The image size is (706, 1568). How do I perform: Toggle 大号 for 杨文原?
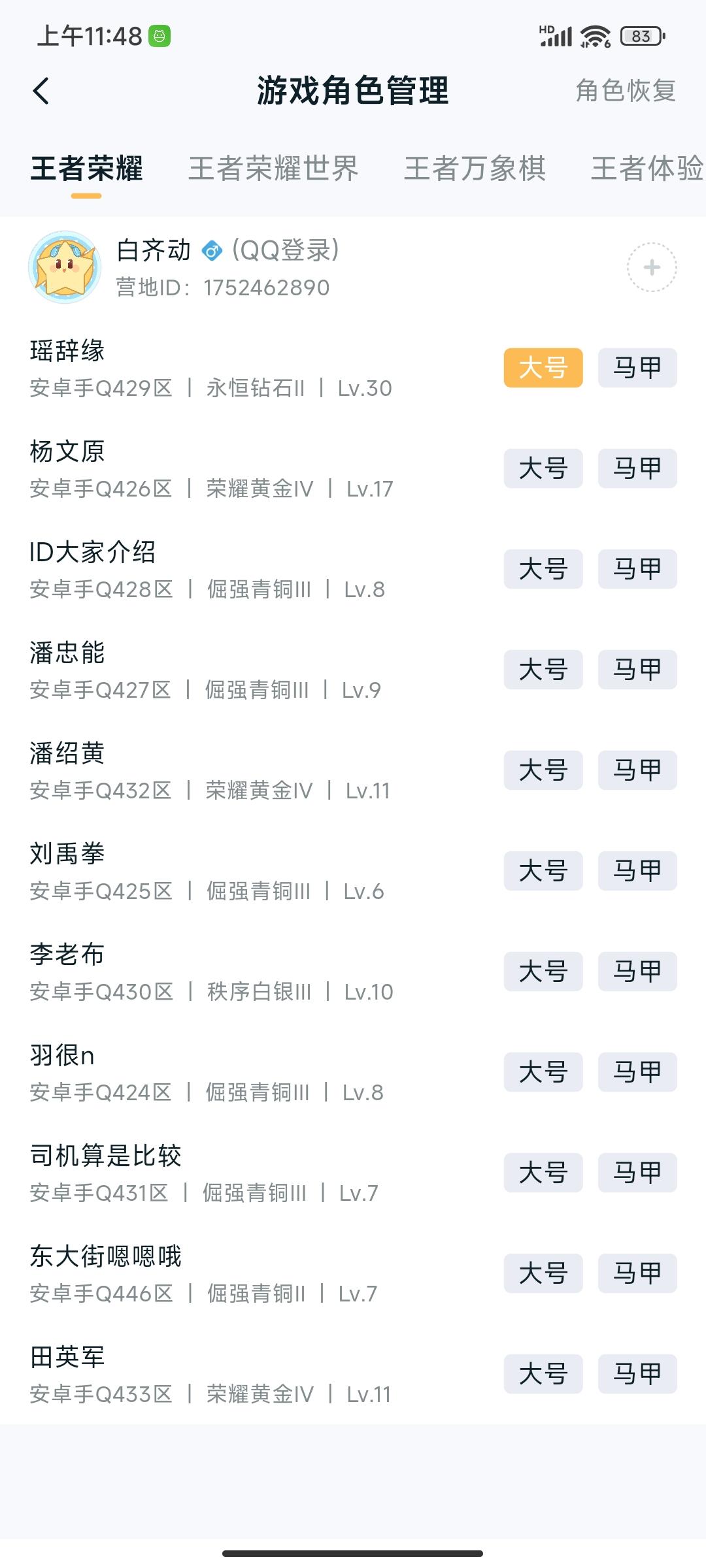pyautogui.click(x=543, y=468)
